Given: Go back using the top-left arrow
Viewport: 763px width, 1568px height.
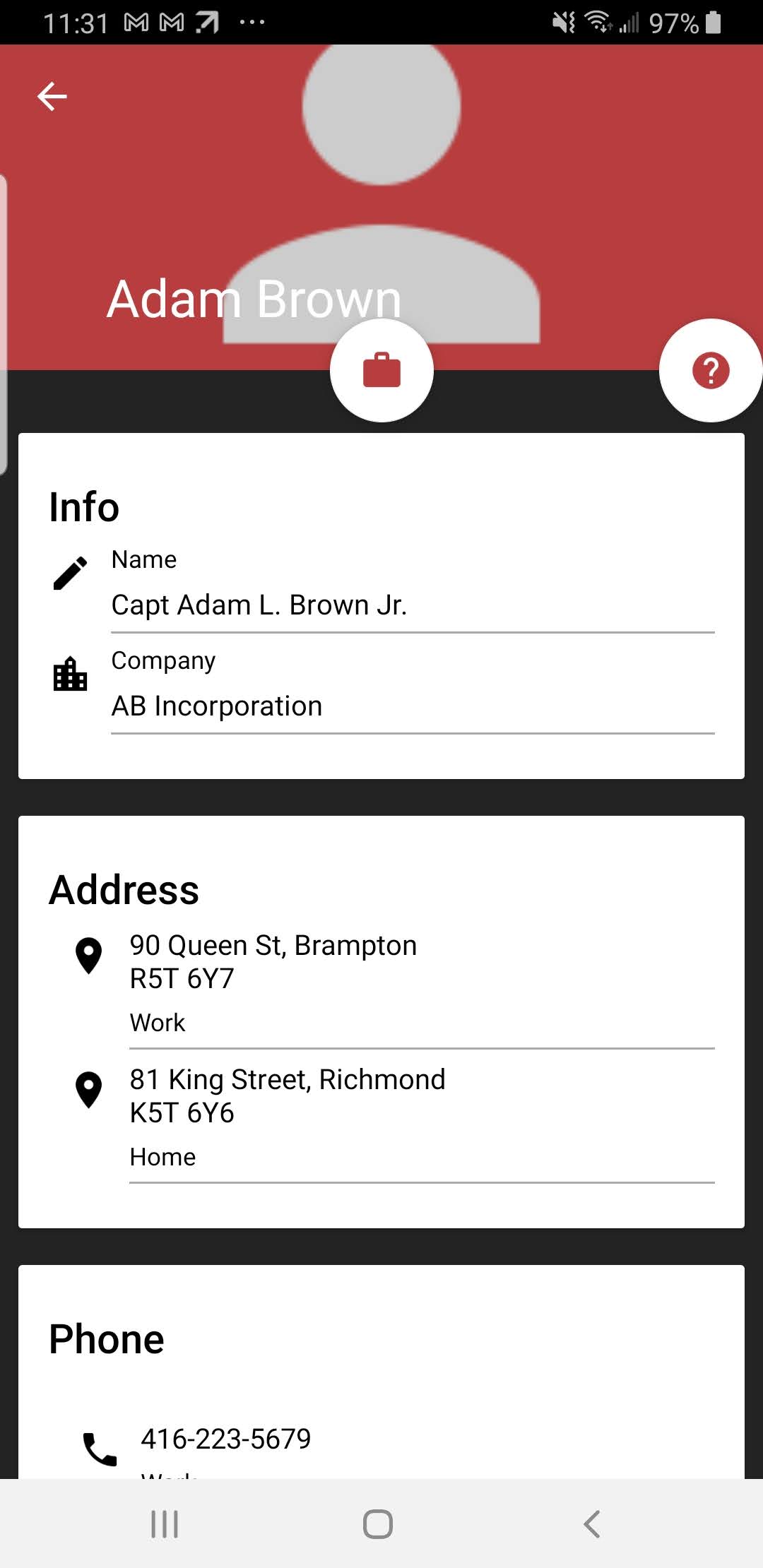Looking at the screenshot, I should coord(52,97).
